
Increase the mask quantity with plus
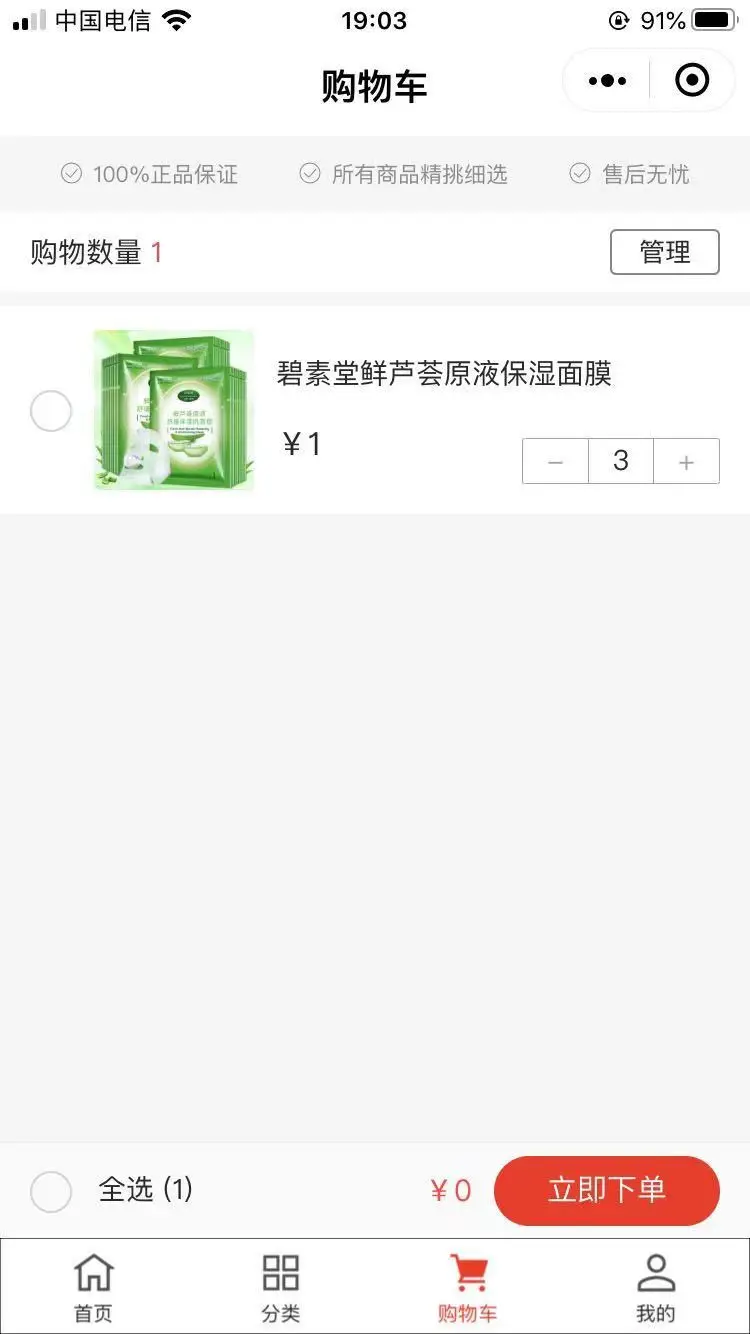(686, 461)
